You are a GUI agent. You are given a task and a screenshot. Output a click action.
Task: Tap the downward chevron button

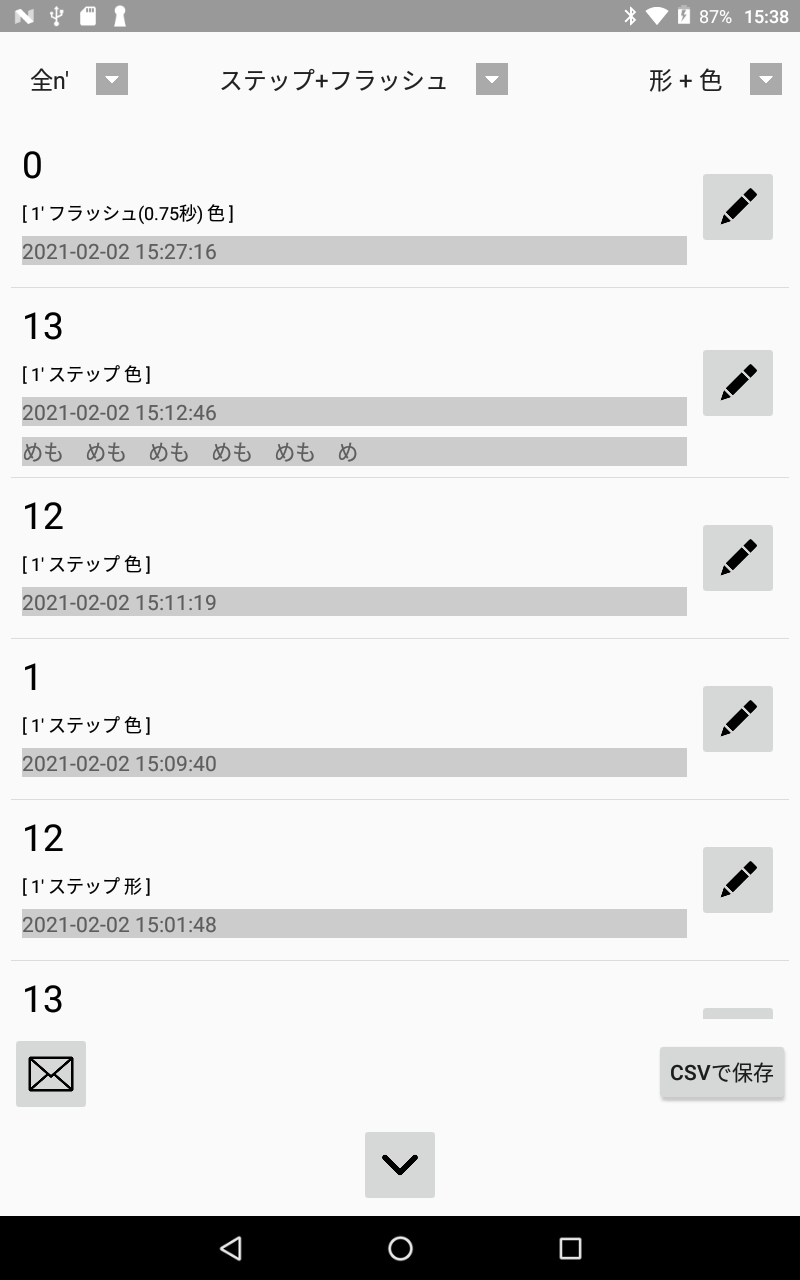400,1165
